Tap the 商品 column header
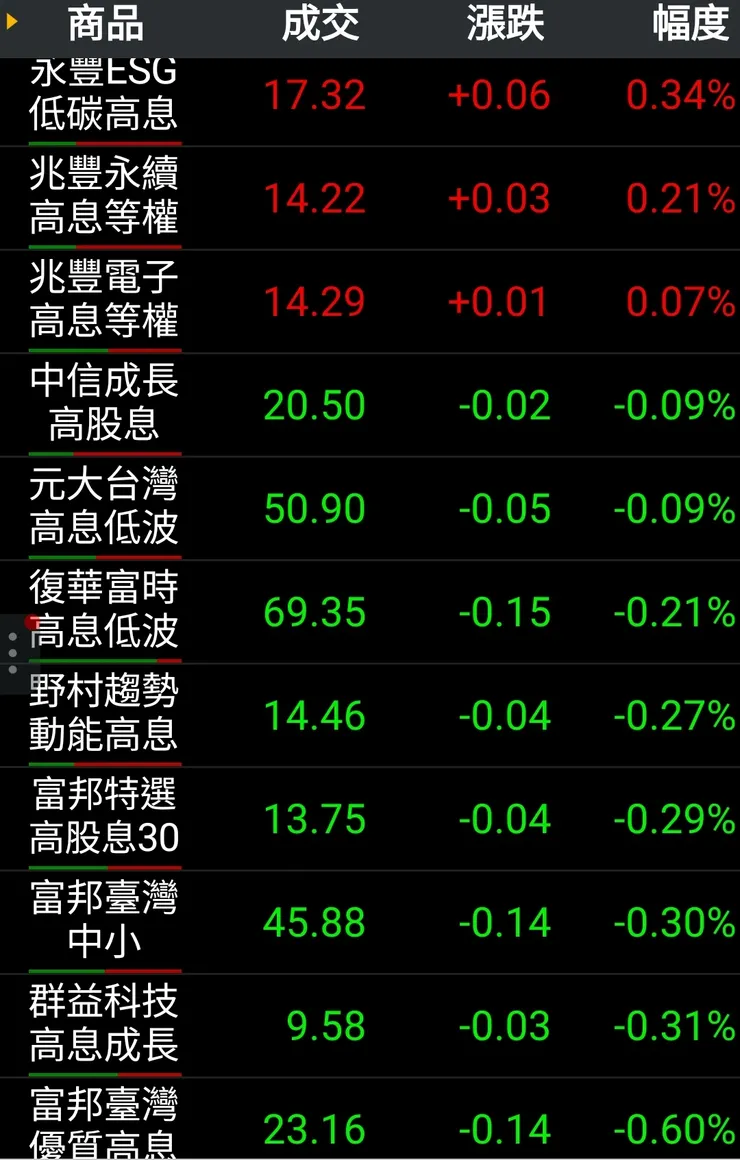The image size is (740, 1160). click(104, 27)
